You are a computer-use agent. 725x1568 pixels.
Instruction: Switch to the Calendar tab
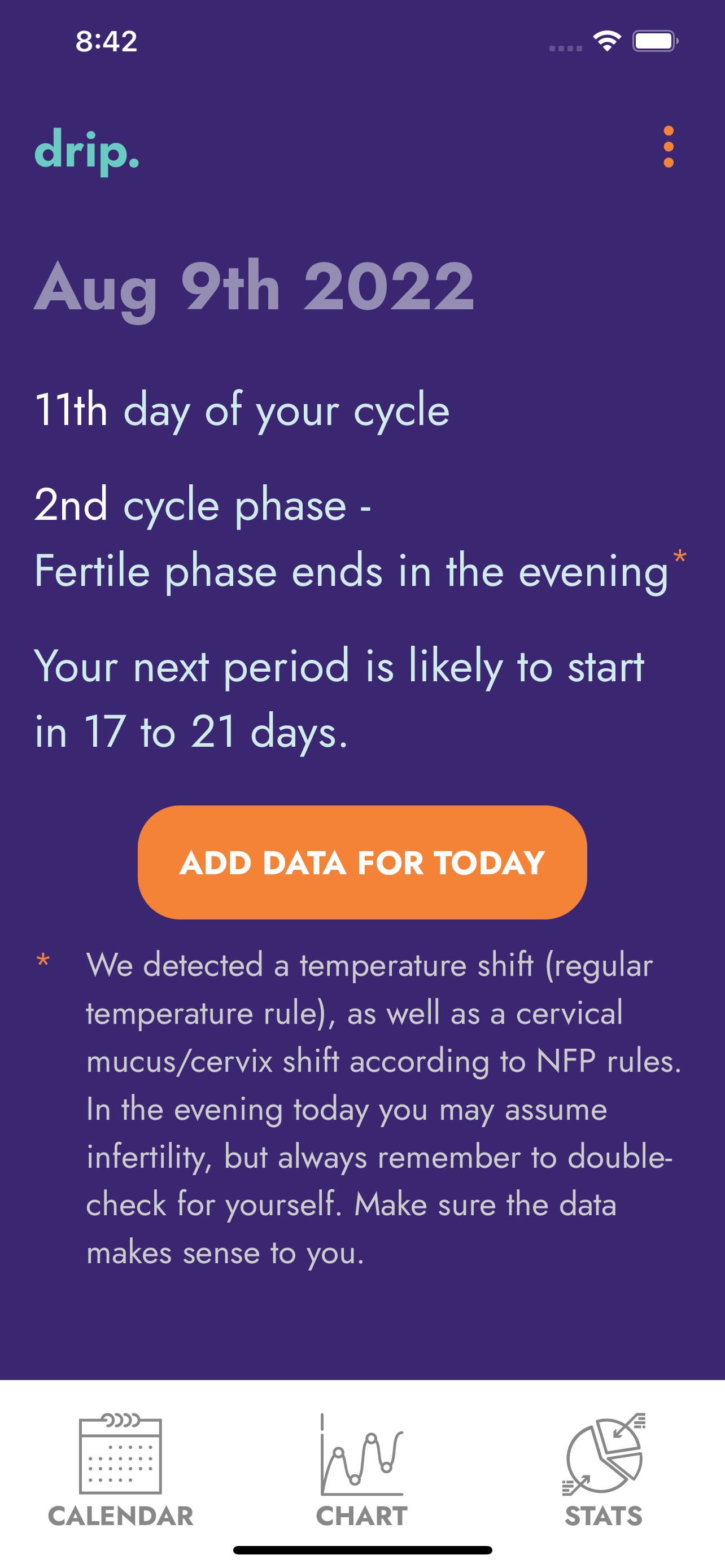pos(120,1470)
